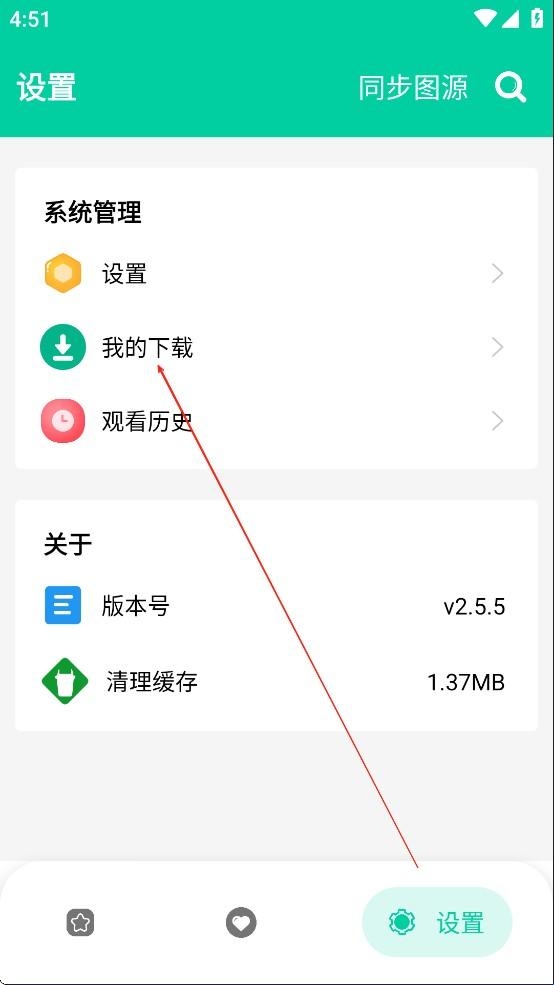Switch to the heart favorites tab
Screen dimensions: 554x985
241,923
